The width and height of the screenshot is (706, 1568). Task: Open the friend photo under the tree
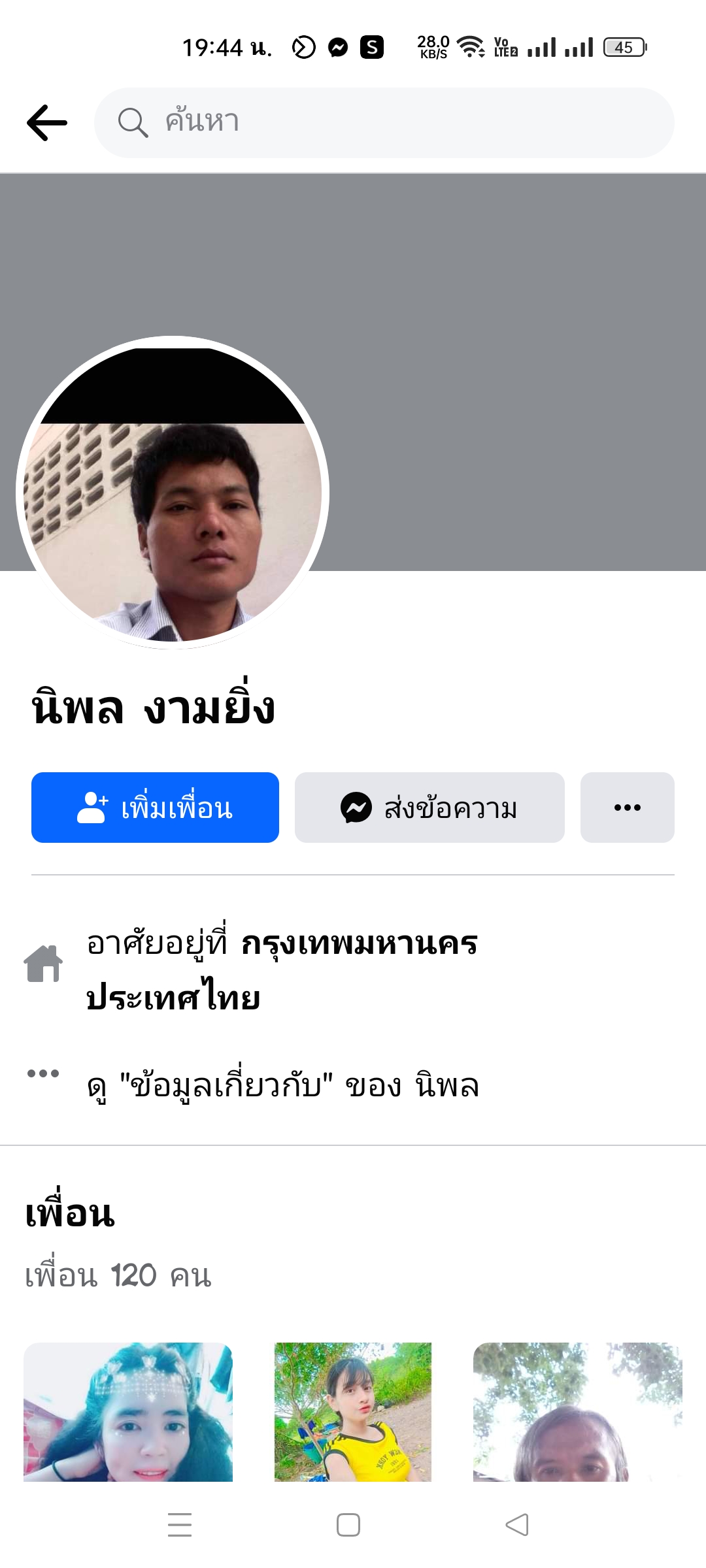point(578,1411)
